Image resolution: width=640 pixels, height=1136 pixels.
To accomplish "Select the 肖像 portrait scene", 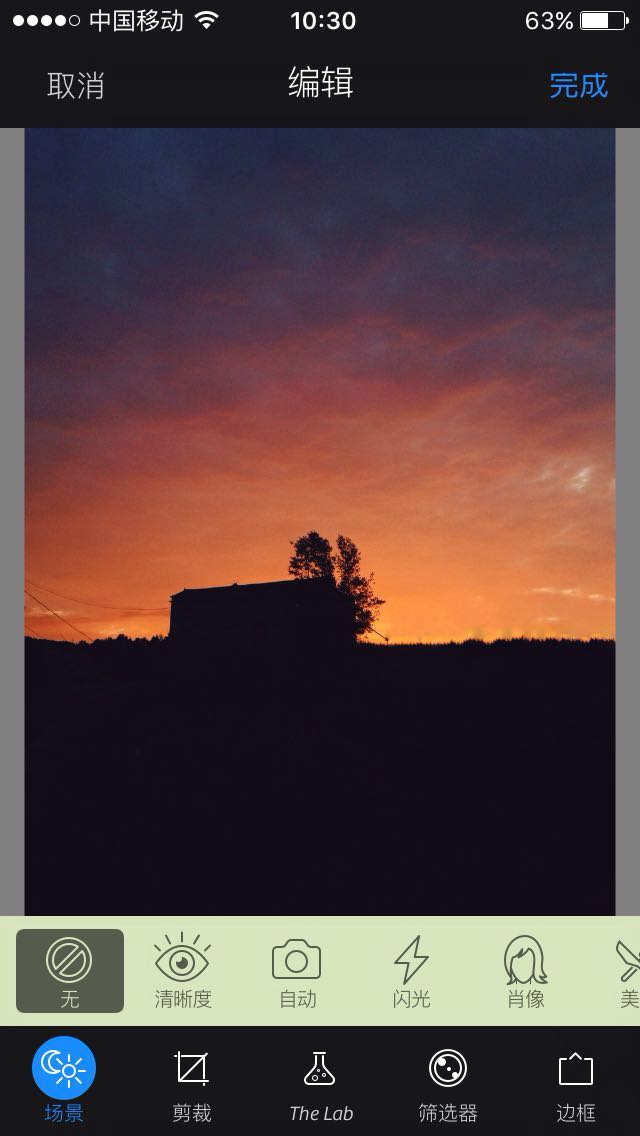I will pyautogui.click(x=525, y=971).
